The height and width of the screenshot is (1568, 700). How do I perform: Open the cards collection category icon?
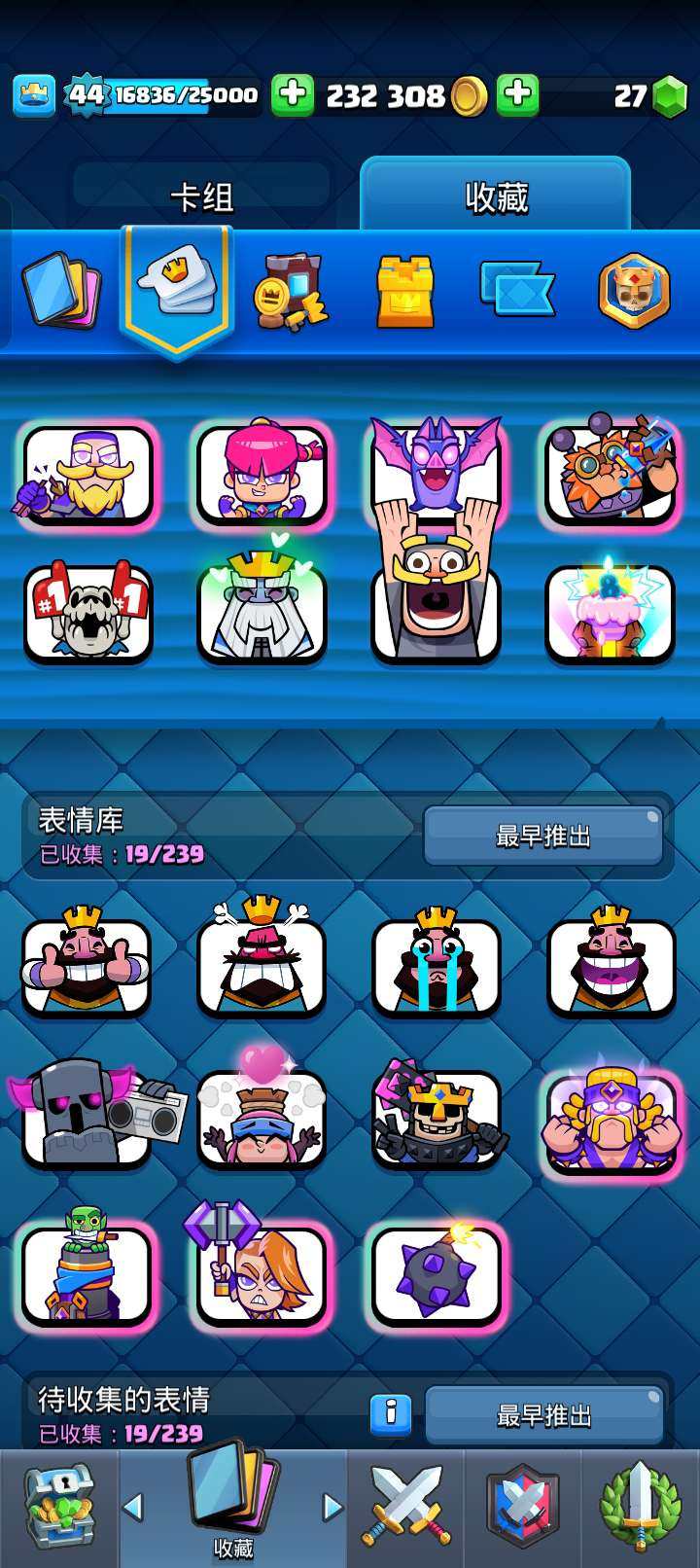(x=60, y=291)
